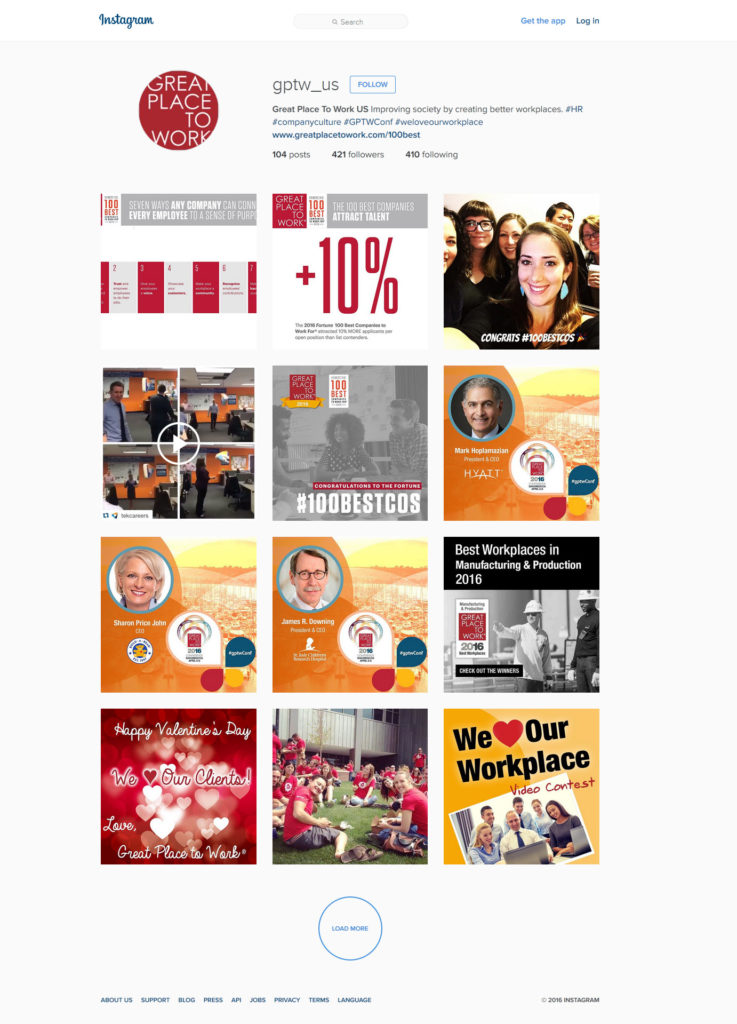This screenshot has width=737, height=1024.
Task: Play the tekcareers office video post
Action: (178, 443)
